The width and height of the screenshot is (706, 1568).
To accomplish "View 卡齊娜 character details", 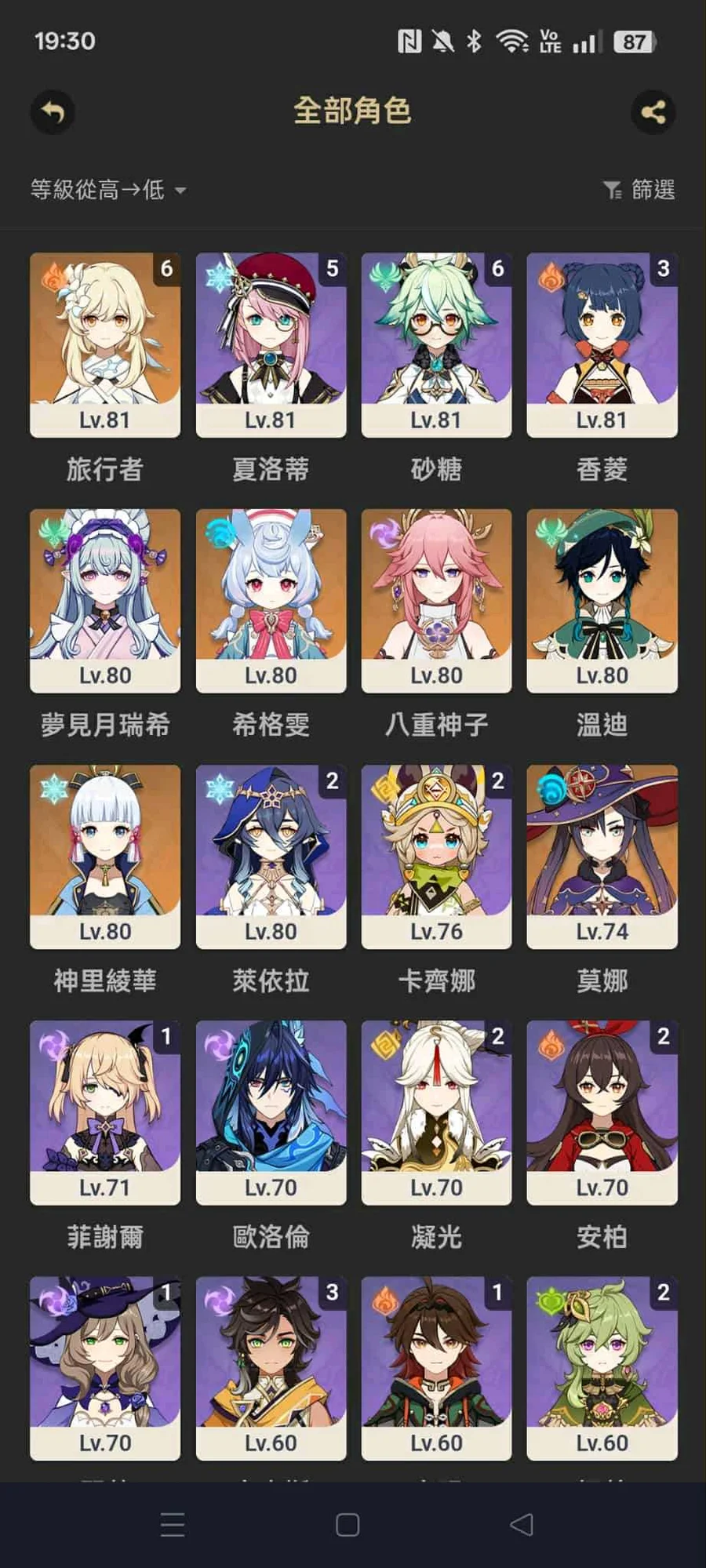I will point(436,857).
